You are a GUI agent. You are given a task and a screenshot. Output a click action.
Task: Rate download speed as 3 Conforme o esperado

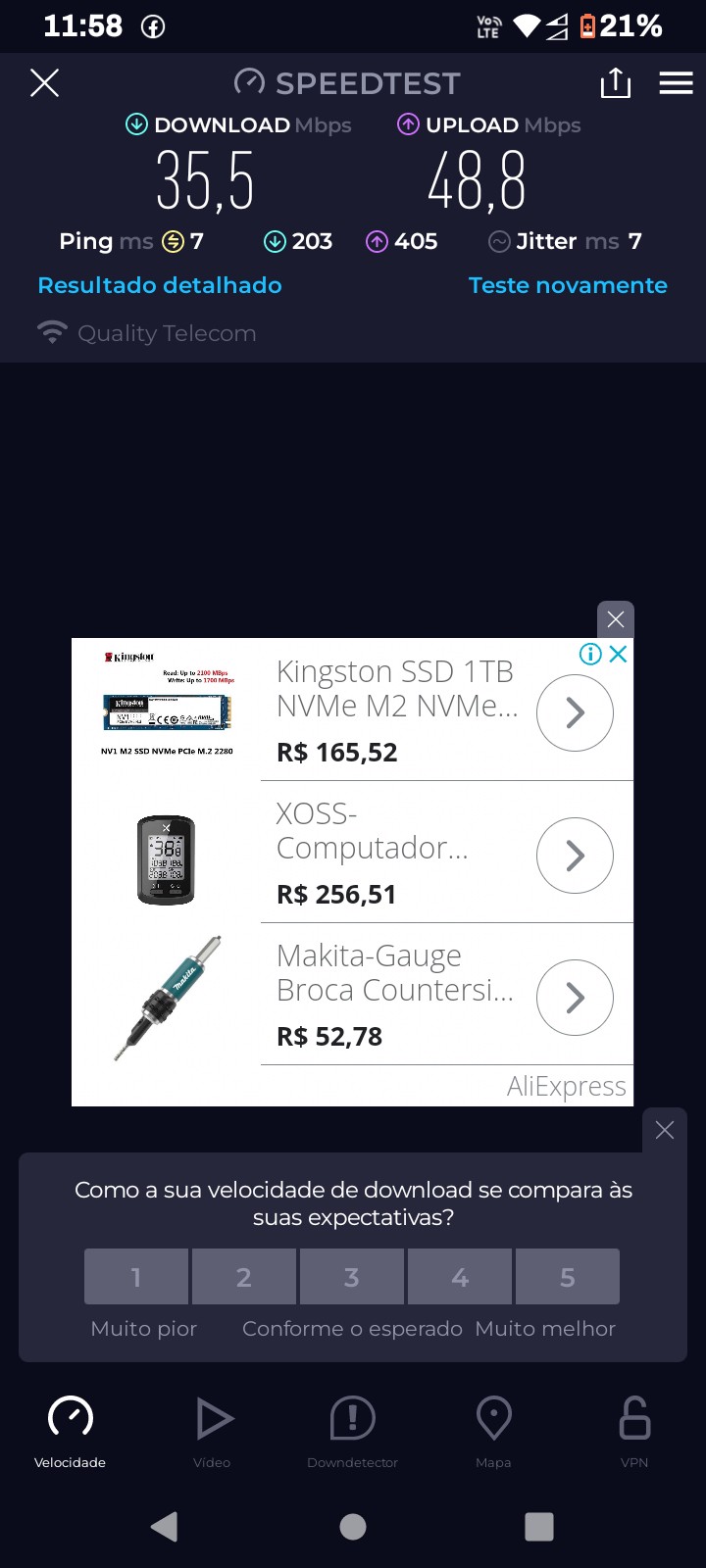[x=352, y=1276]
